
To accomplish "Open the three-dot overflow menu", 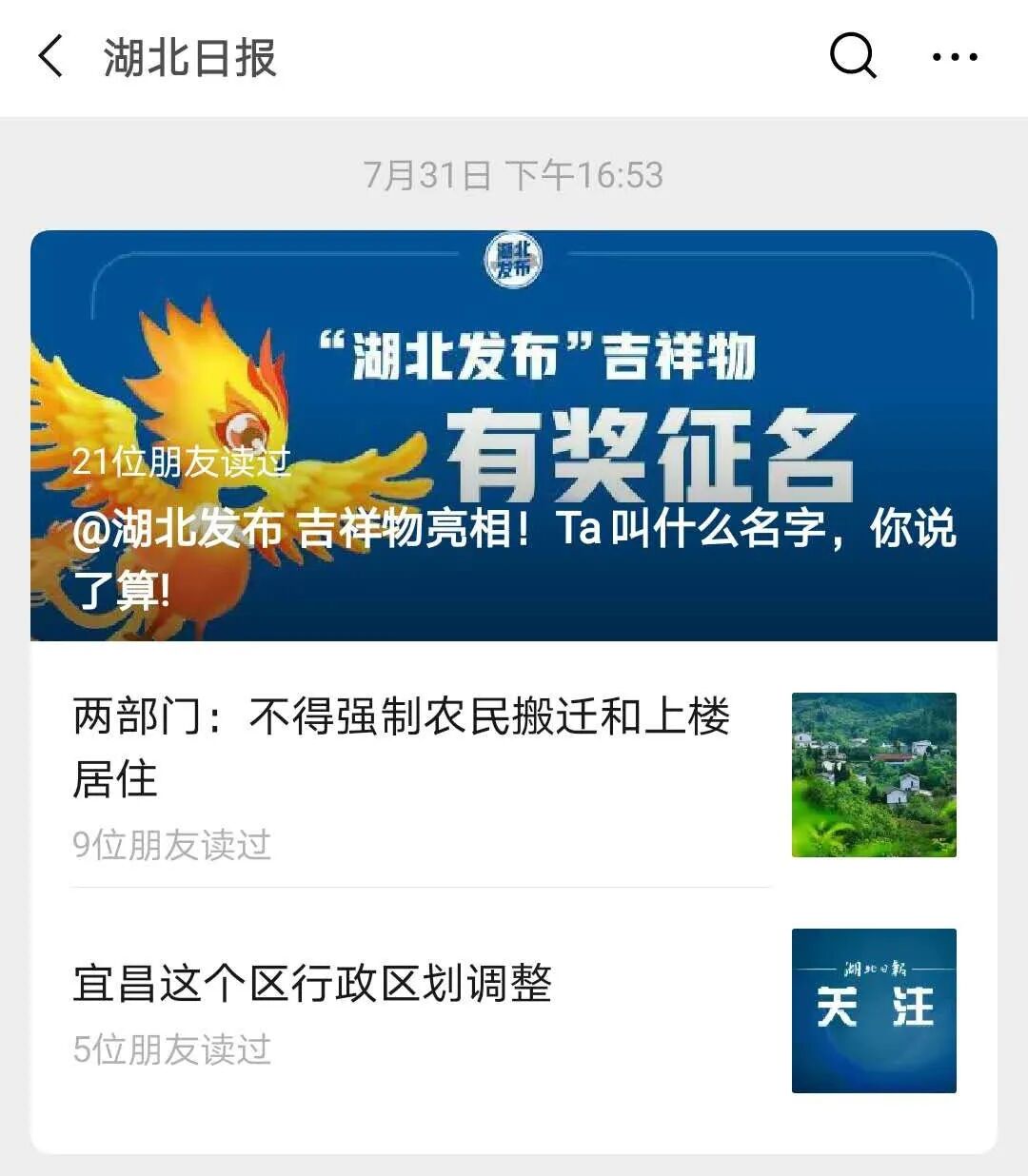I will point(955,57).
